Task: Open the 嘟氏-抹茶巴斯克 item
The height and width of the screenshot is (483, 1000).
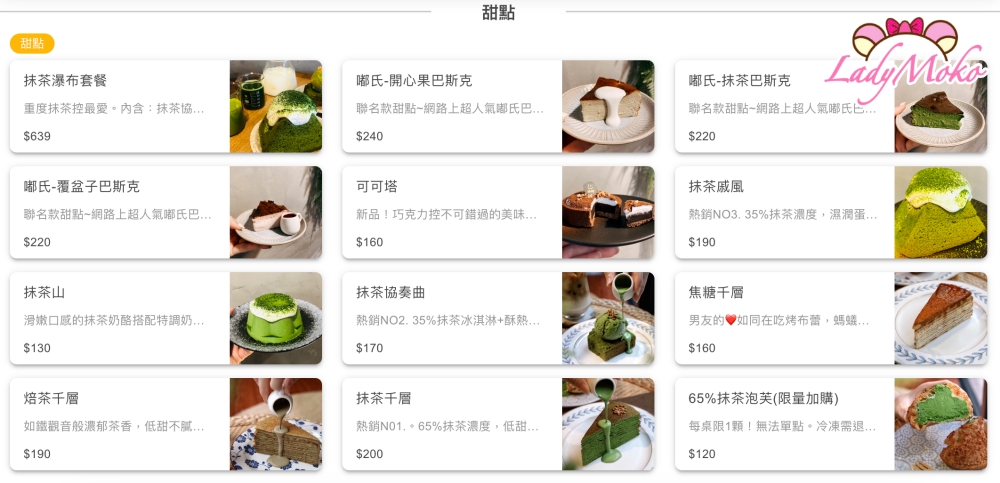Action: tap(830, 106)
